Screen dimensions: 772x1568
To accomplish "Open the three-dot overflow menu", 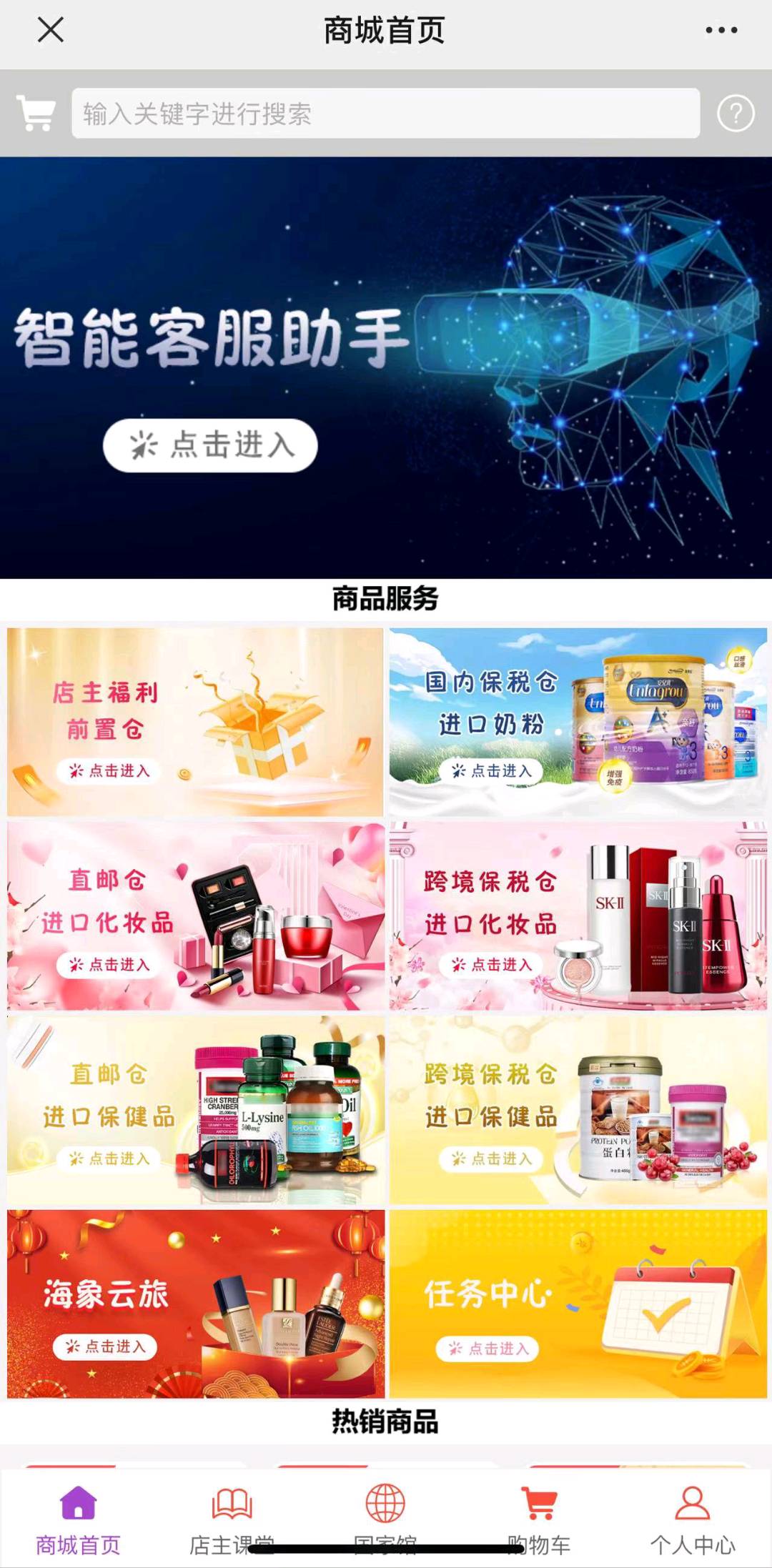I will point(721,30).
